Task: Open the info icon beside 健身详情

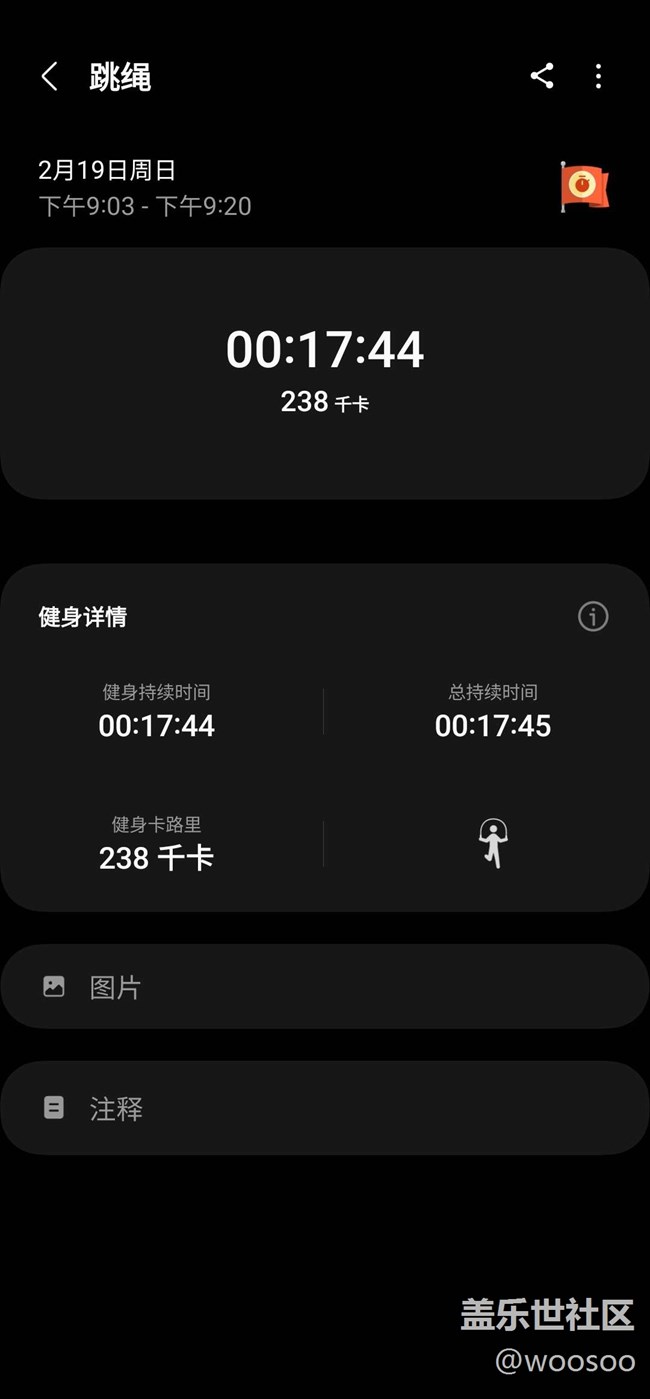Action: click(593, 617)
